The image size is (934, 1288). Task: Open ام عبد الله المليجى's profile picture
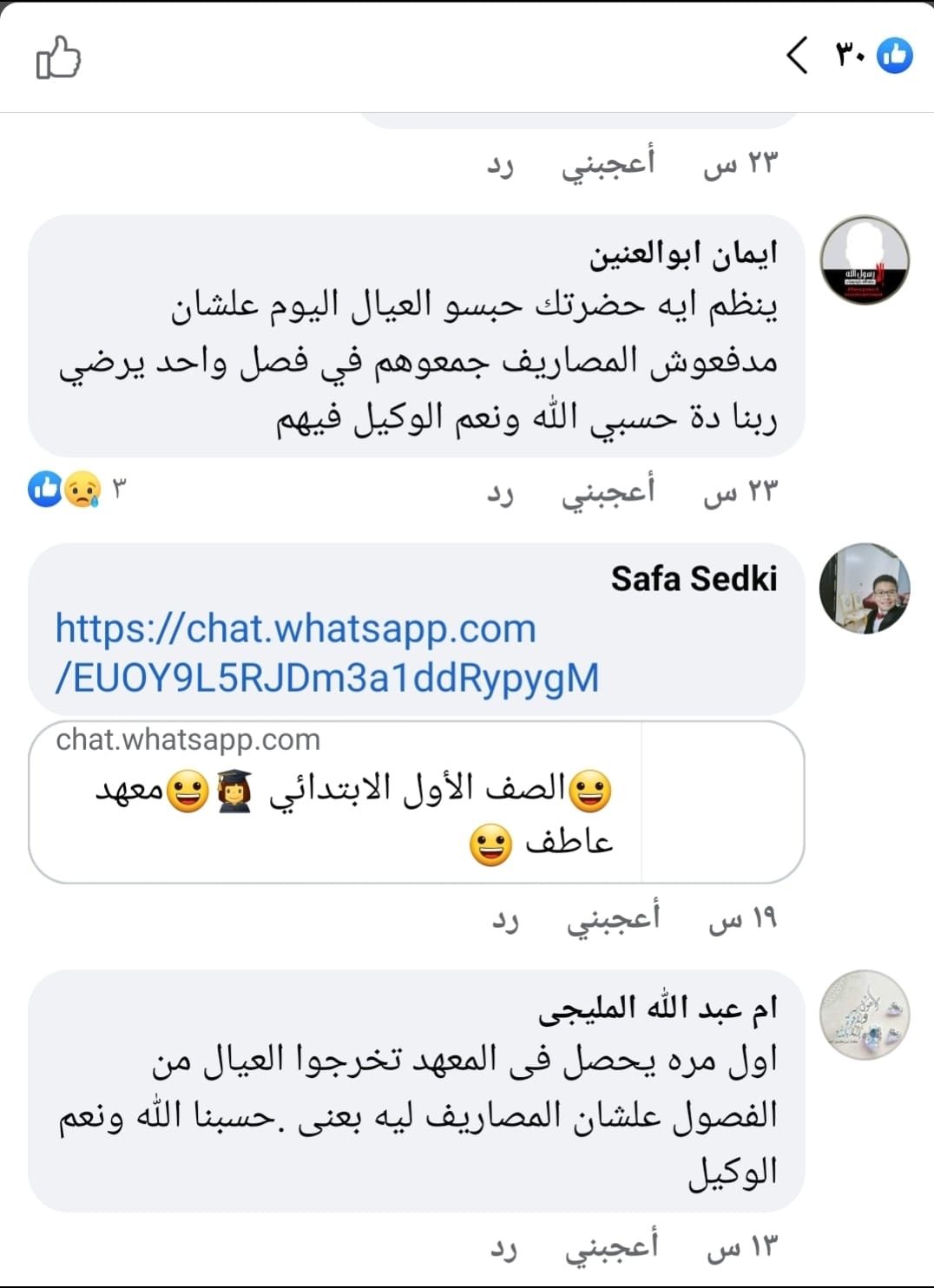click(x=865, y=1015)
